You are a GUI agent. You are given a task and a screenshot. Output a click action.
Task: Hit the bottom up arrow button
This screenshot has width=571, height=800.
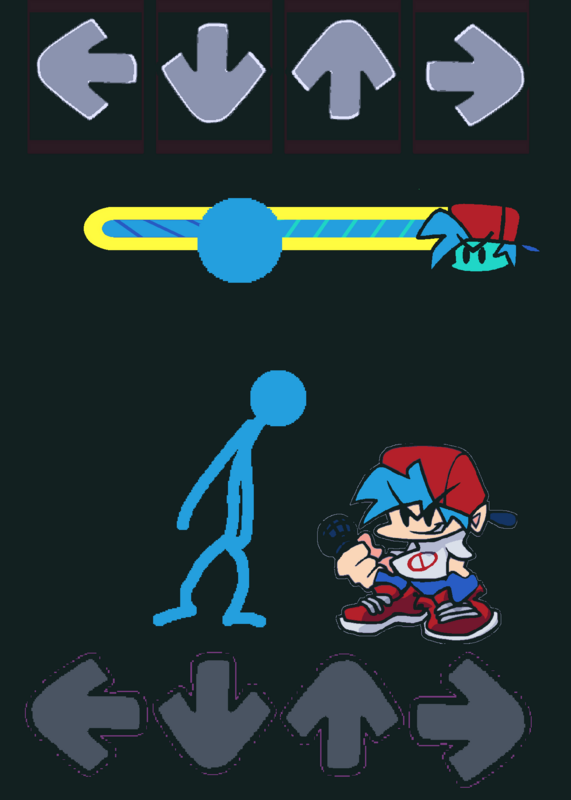[342, 714]
